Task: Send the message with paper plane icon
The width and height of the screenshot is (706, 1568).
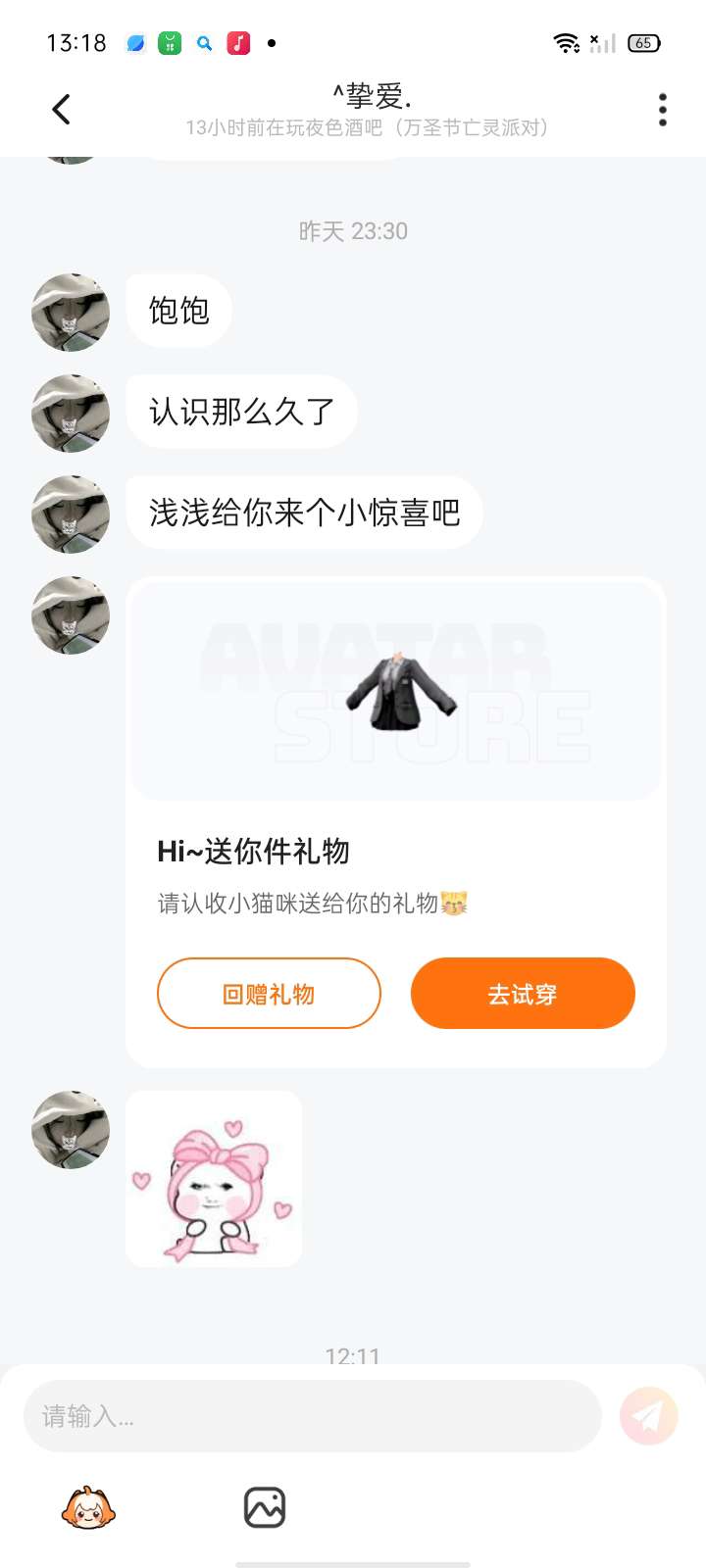Action: (x=648, y=1416)
